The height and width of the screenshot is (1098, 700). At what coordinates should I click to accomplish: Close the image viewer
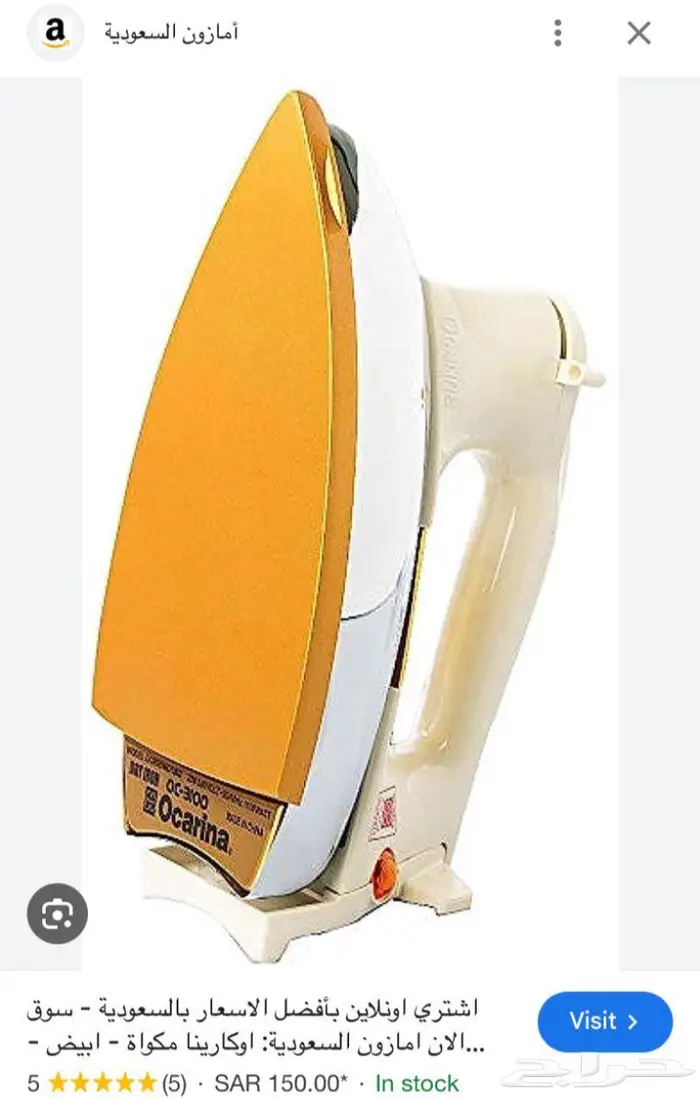pyautogui.click(x=639, y=33)
